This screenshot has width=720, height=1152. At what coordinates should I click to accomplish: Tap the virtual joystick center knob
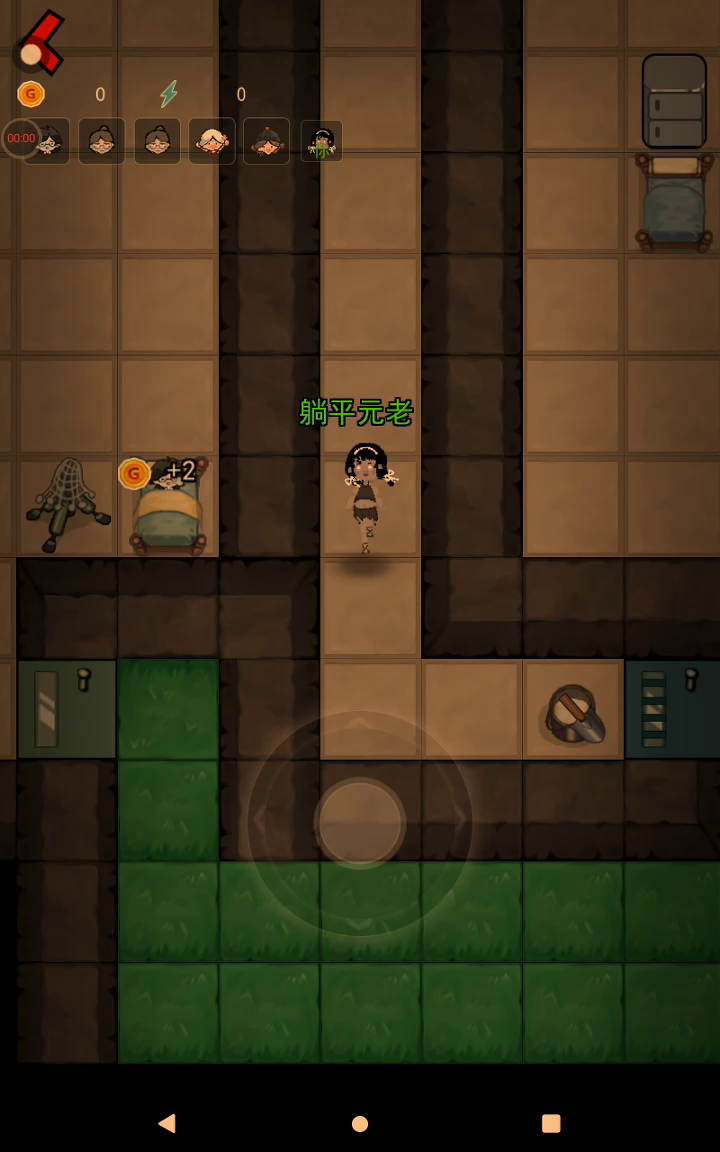click(x=360, y=822)
